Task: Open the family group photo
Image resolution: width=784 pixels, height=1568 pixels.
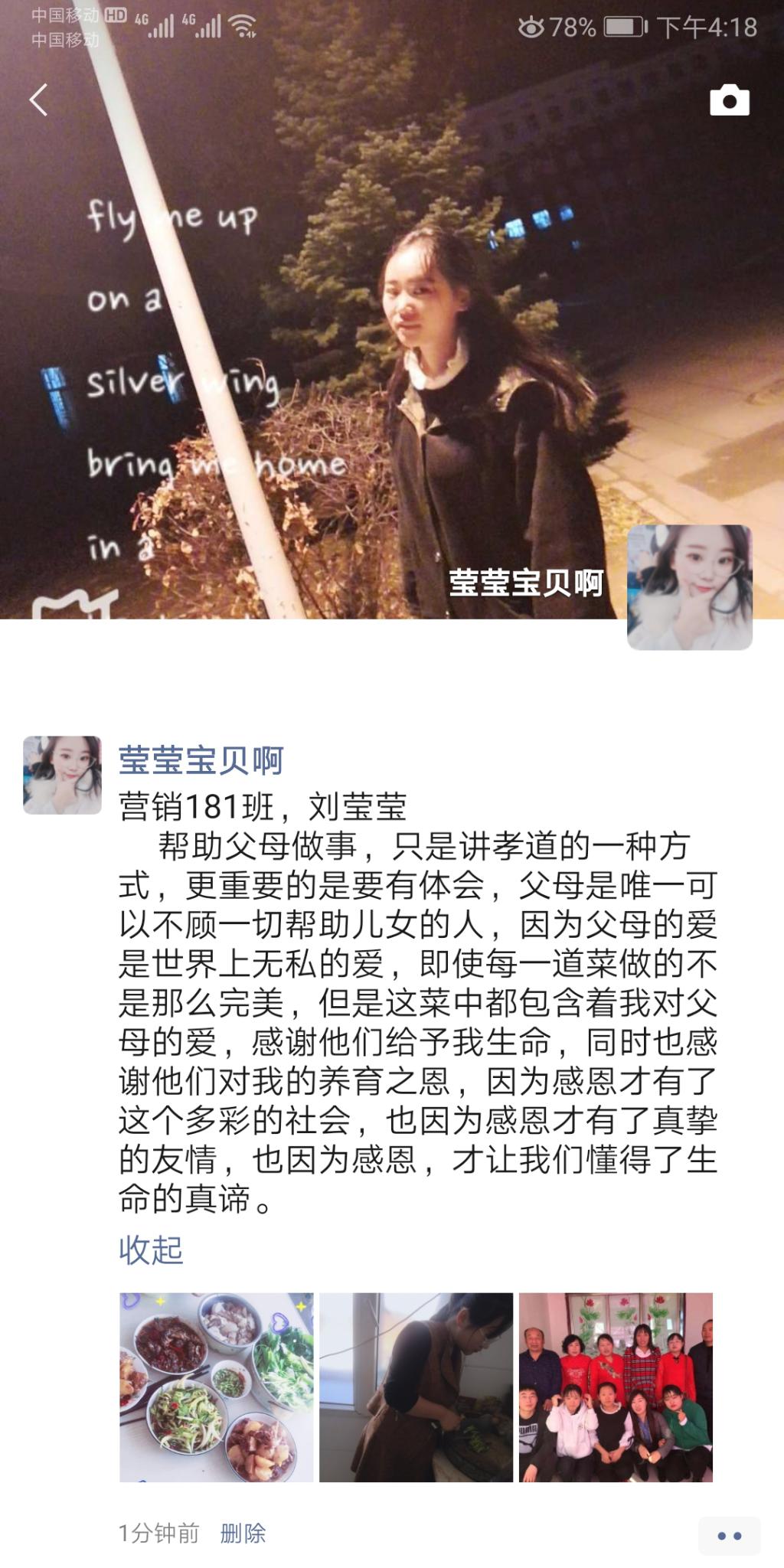Action: 616,1387
